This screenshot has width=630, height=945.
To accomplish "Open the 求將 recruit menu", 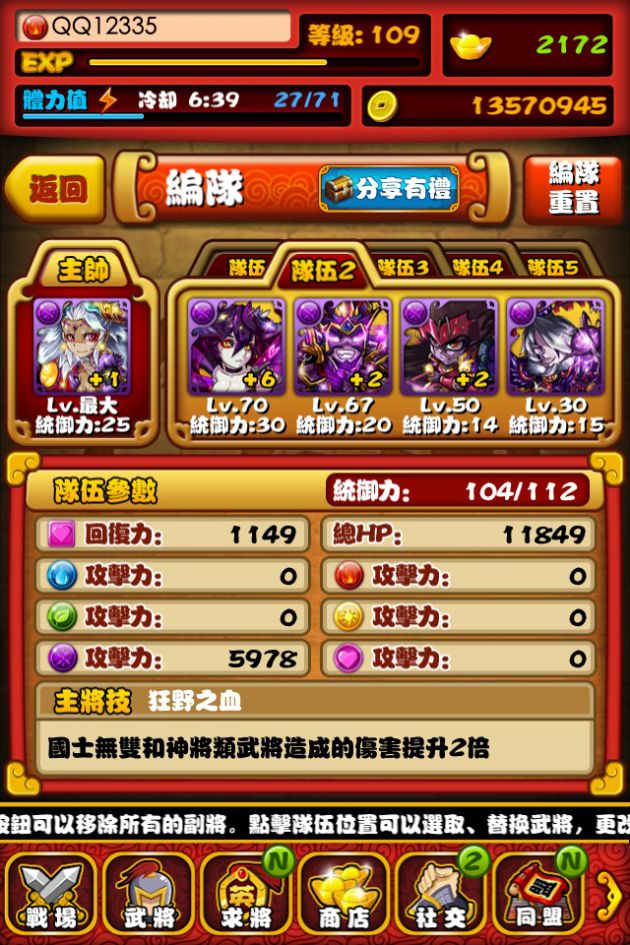I will coord(245,893).
